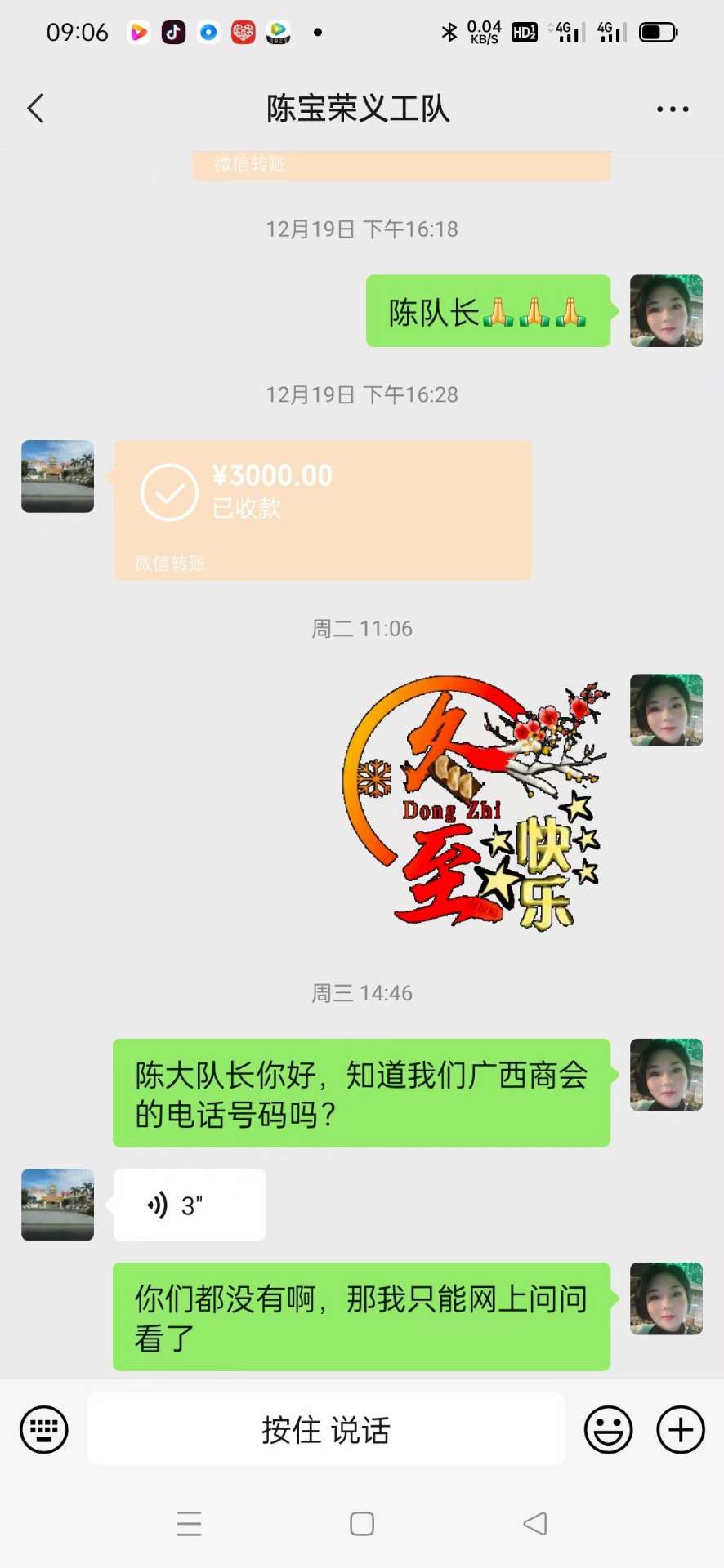Tap the system home button

361,1524
